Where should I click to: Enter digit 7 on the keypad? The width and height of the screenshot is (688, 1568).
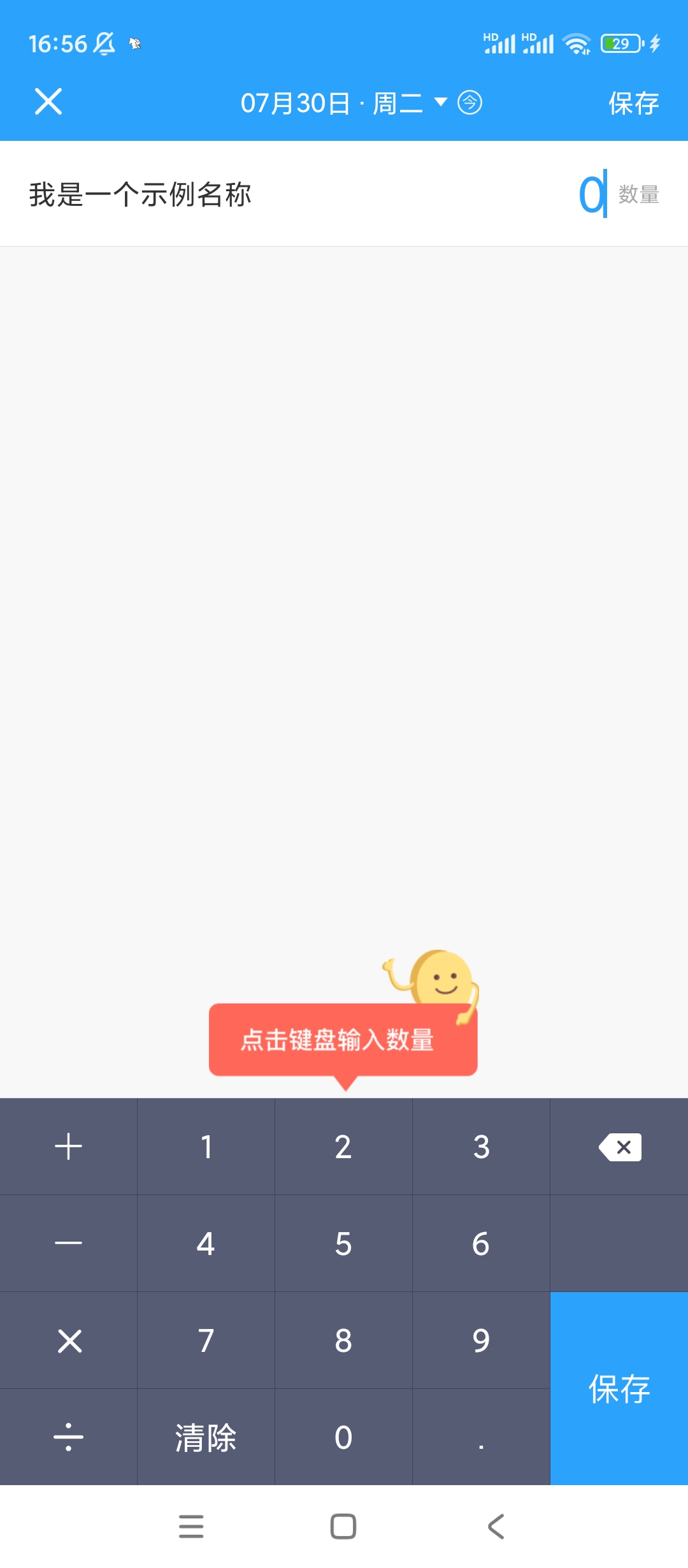(x=206, y=1340)
